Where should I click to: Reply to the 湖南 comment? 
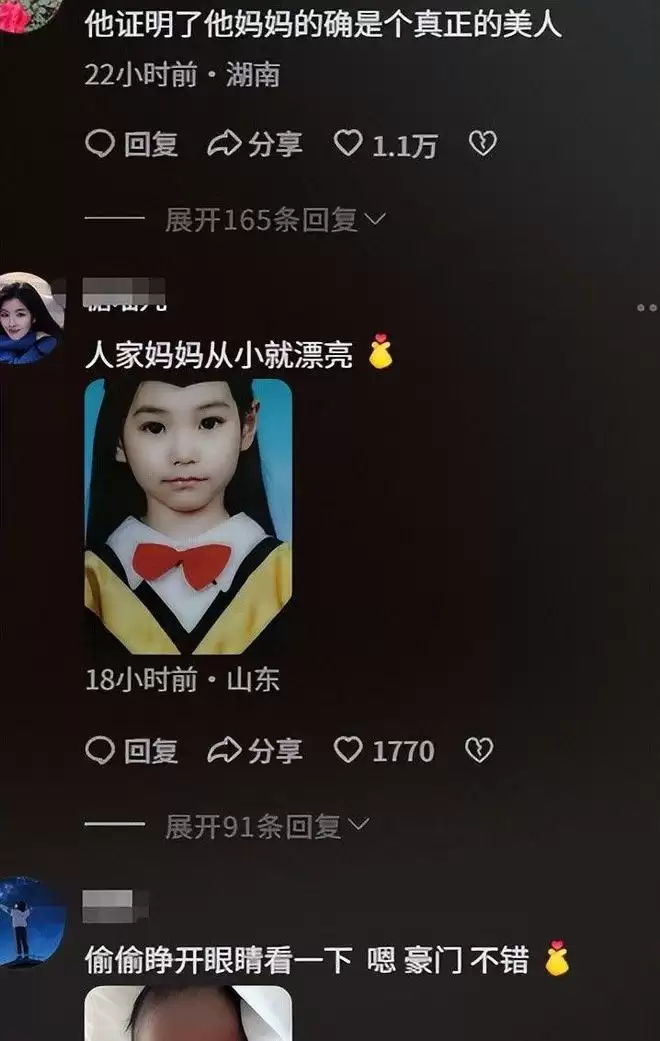[131, 145]
